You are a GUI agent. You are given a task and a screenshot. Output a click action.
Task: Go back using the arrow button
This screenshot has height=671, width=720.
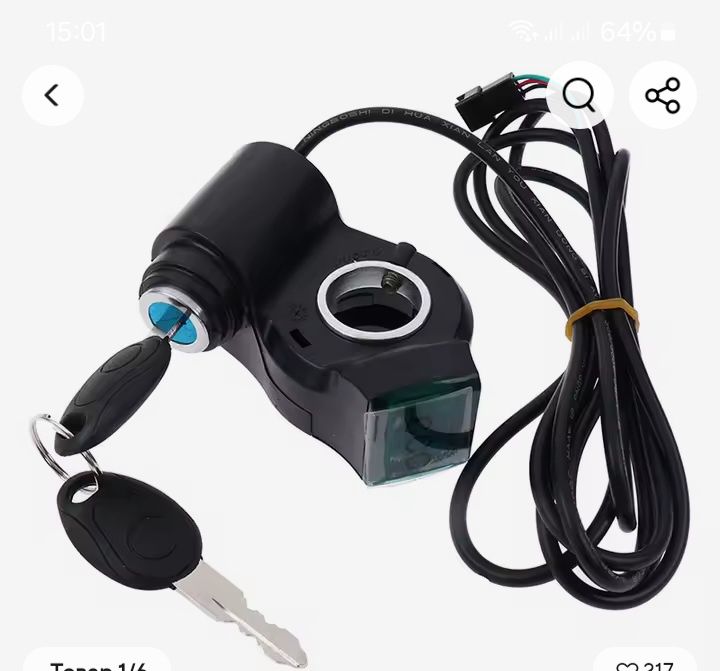[x=52, y=95]
